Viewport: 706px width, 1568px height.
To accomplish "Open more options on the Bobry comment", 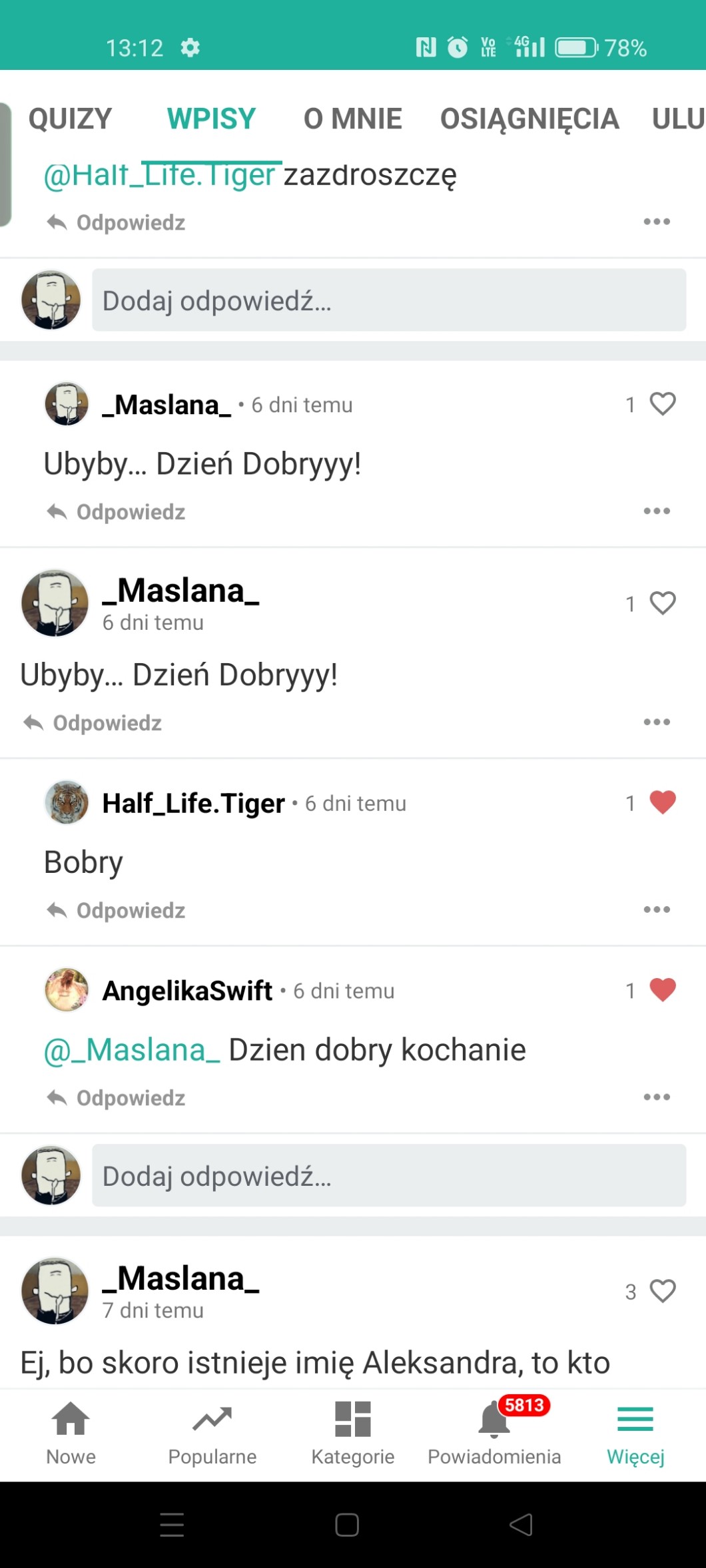I will (656, 910).
